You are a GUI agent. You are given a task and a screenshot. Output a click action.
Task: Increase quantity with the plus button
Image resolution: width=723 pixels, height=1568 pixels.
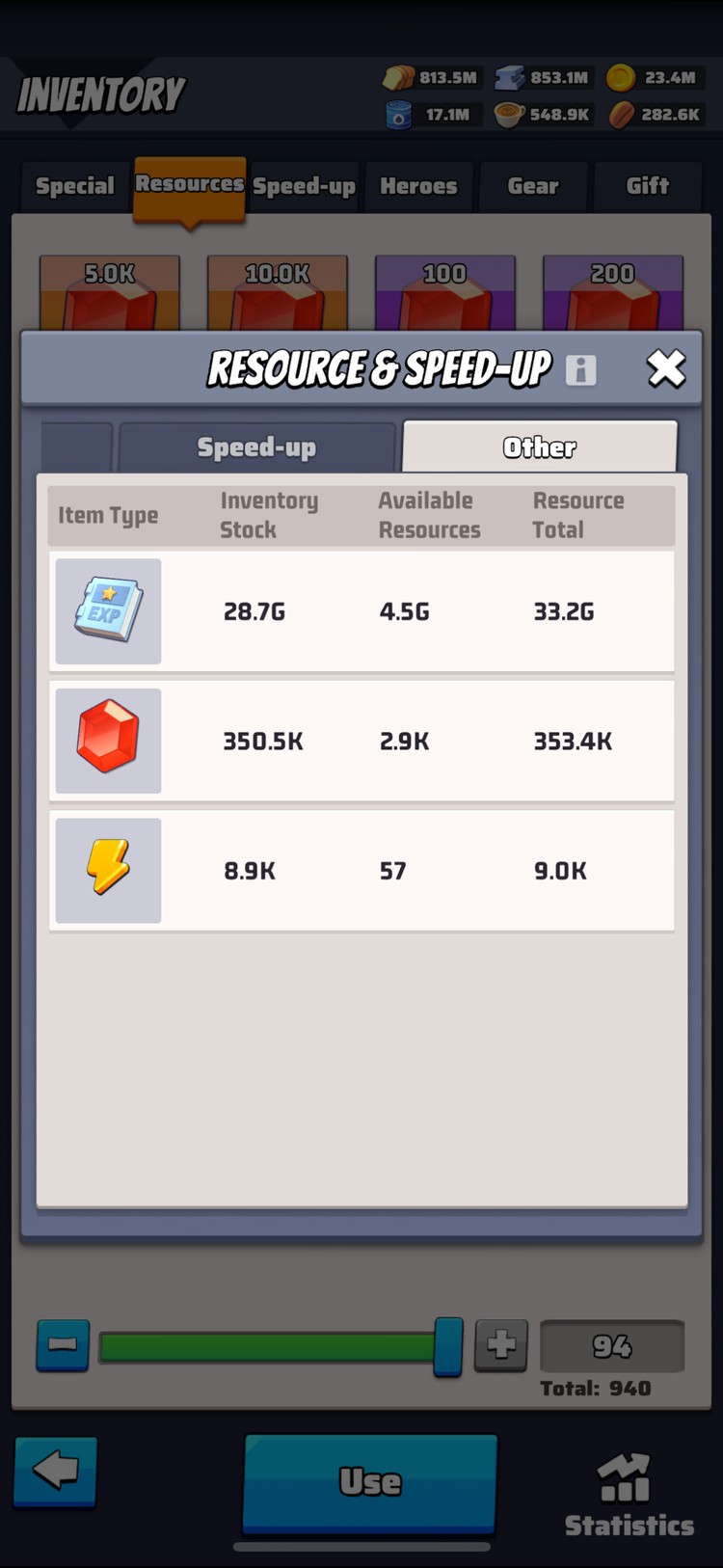coord(501,1344)
